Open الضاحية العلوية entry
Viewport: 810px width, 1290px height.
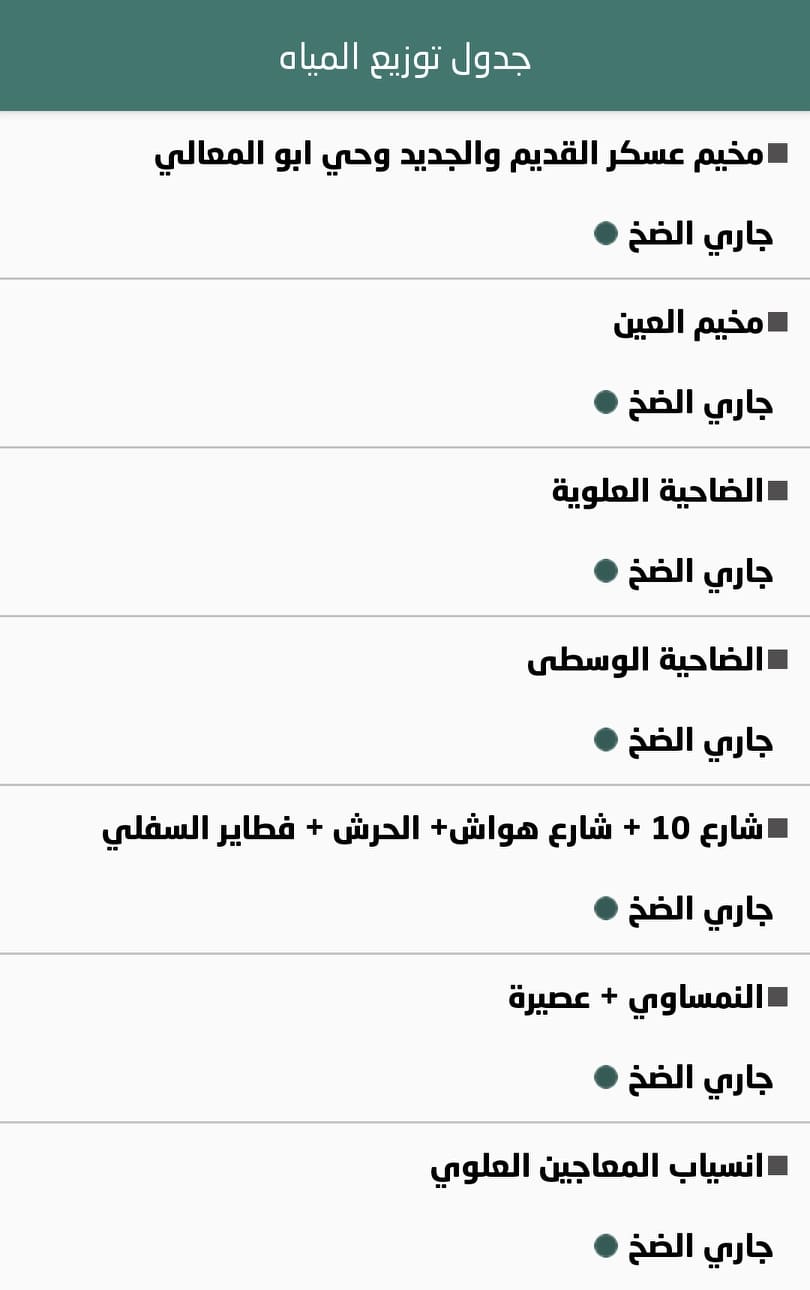pos(657,492)
